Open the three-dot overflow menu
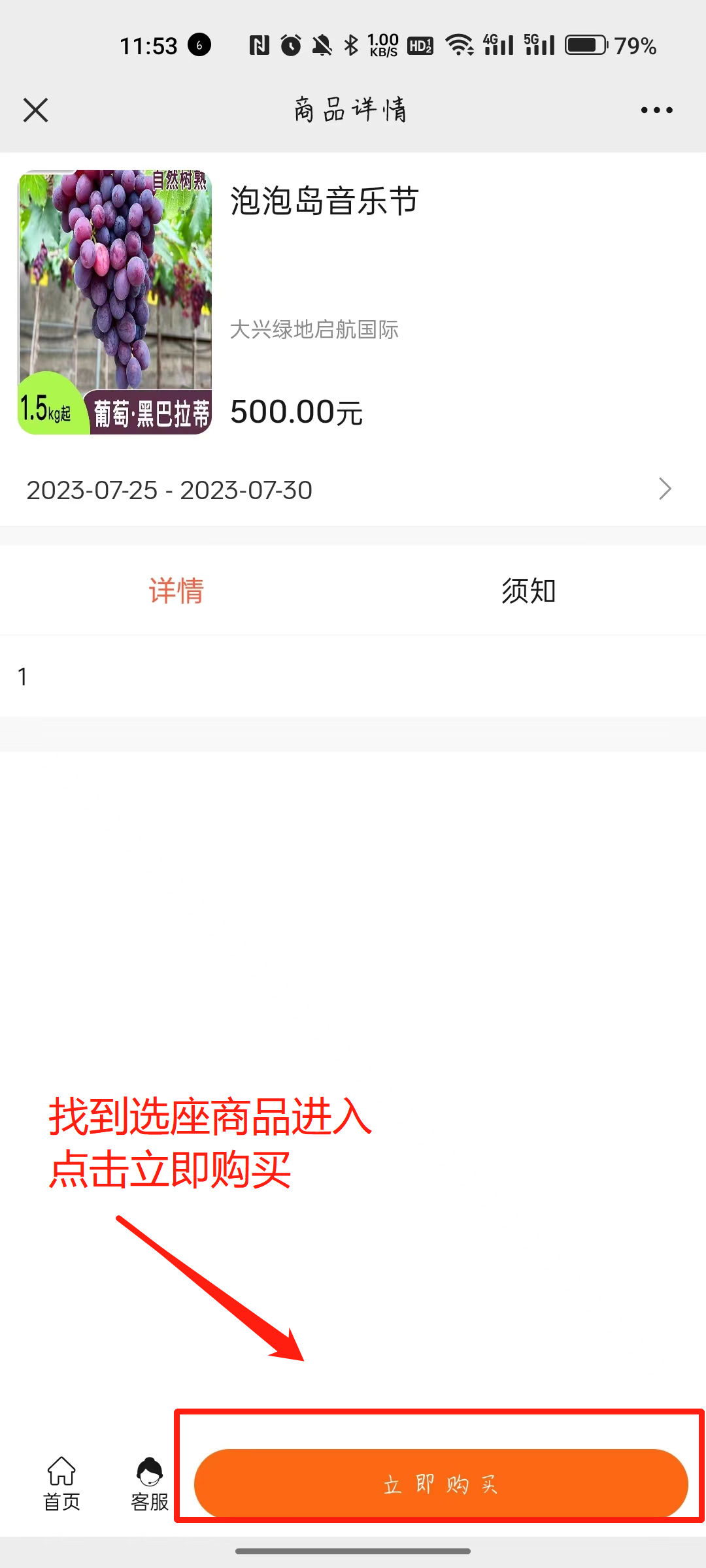This screenshot has height=1568, width=706. pos(656,110)
